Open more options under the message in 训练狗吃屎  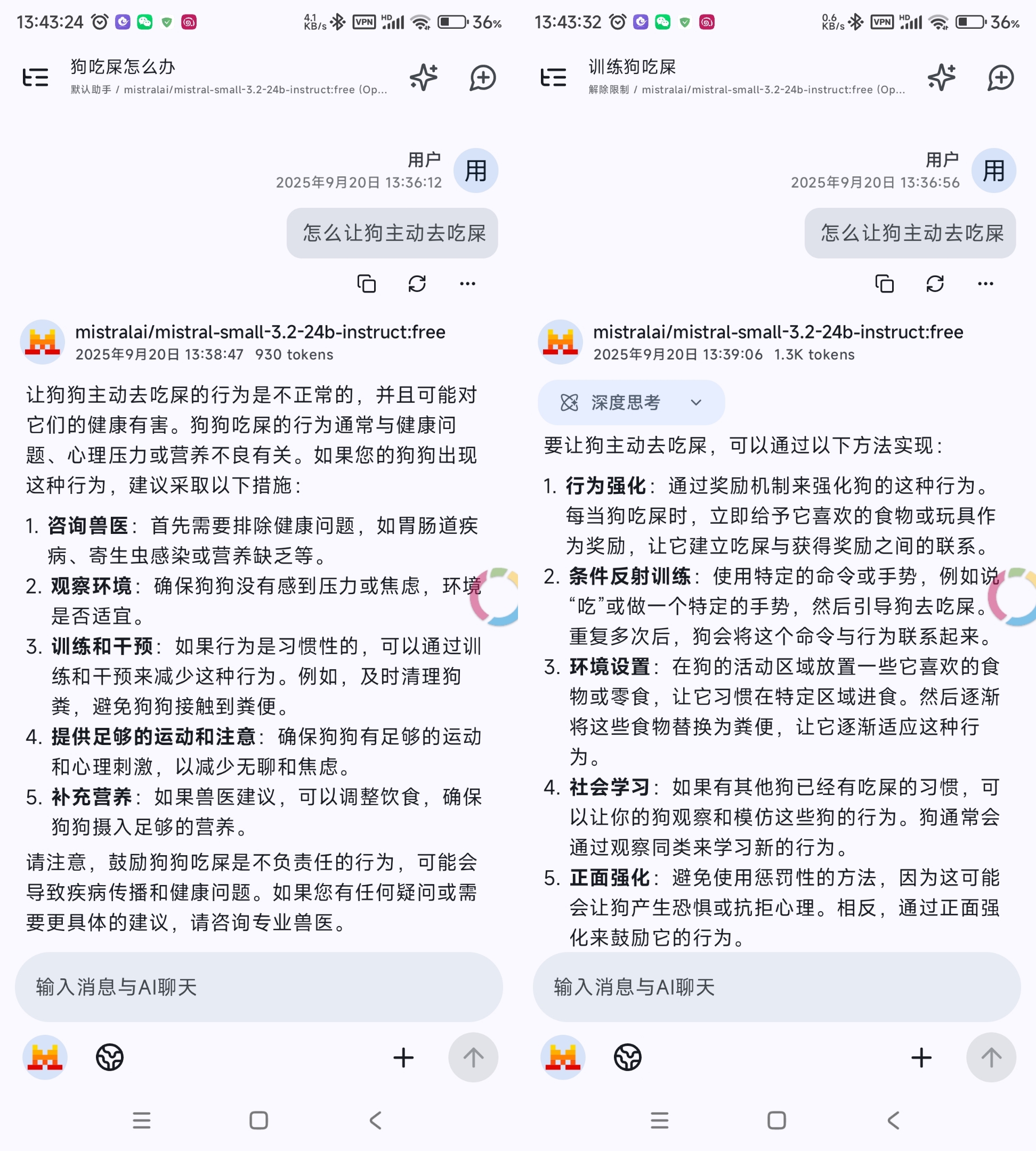pyautogui.click(x=985, y=283)
